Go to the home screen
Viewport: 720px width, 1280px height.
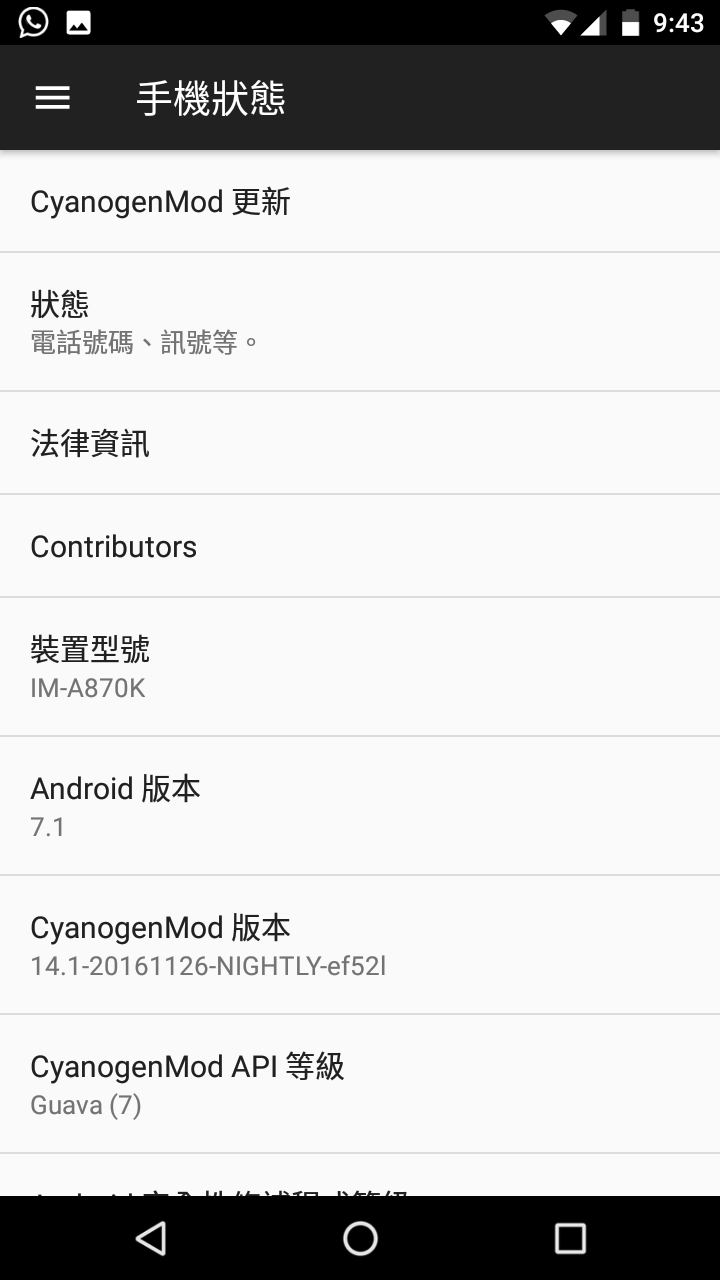click(360, 1238)
